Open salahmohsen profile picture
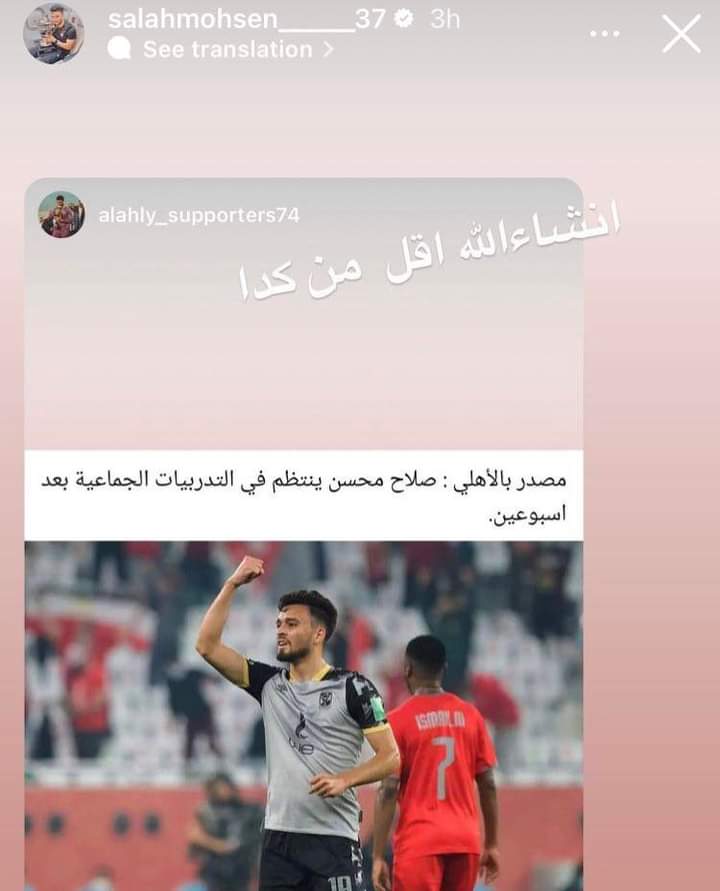Viewport: 720px width, 891px height. [x=54, y=33]
